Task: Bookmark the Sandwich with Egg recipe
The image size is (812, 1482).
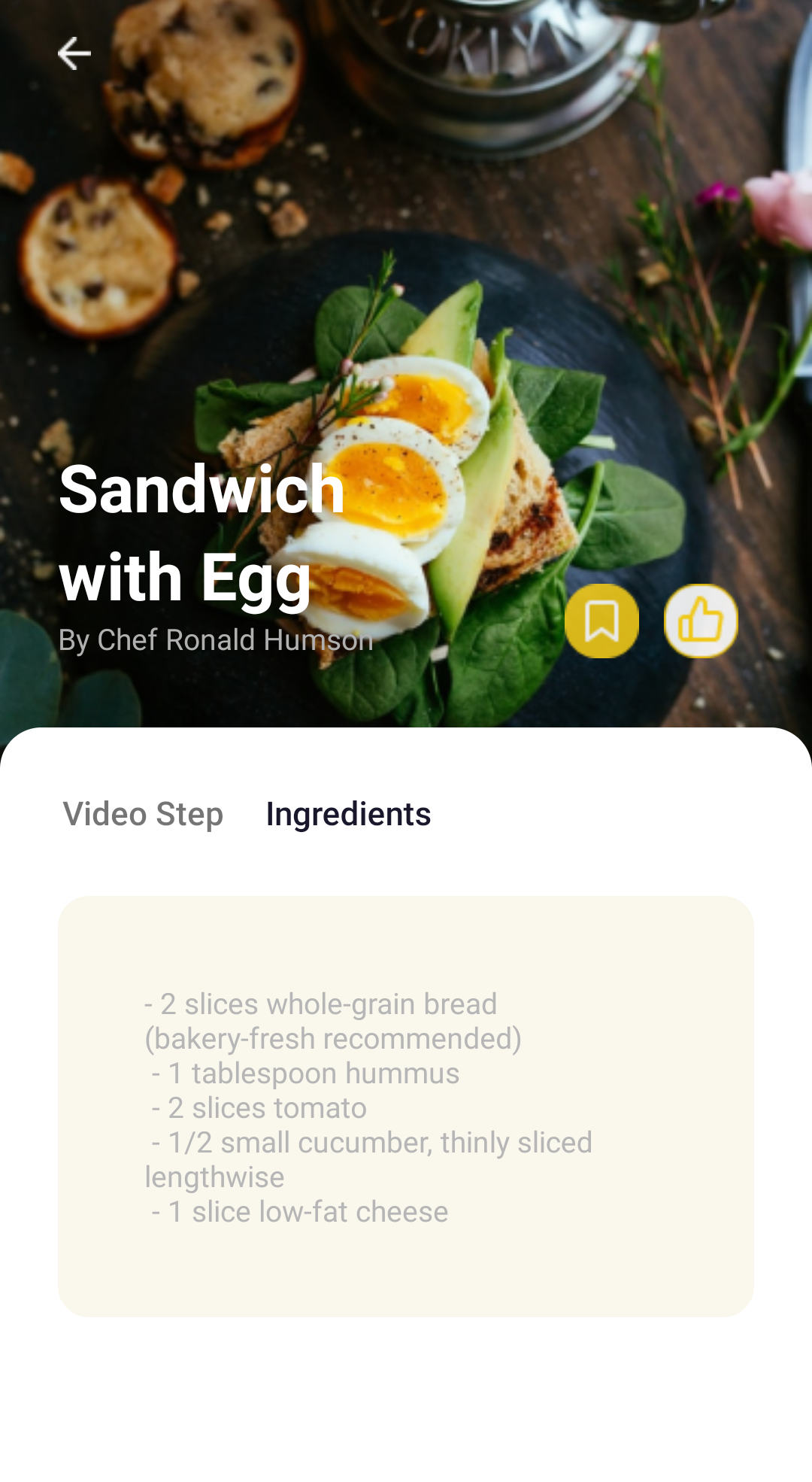Action: (602, 619)
